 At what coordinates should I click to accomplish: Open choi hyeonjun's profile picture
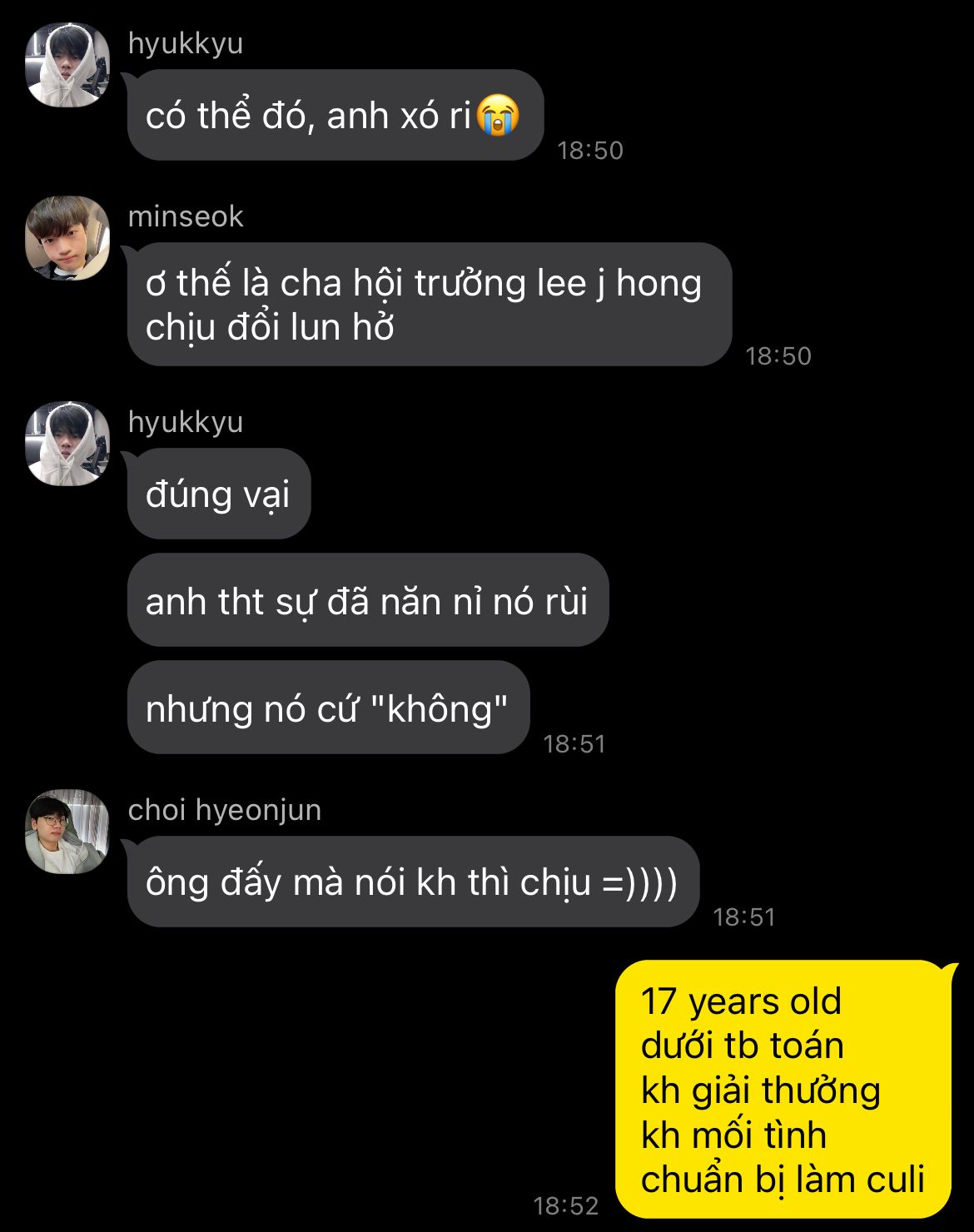pos(67,831)
